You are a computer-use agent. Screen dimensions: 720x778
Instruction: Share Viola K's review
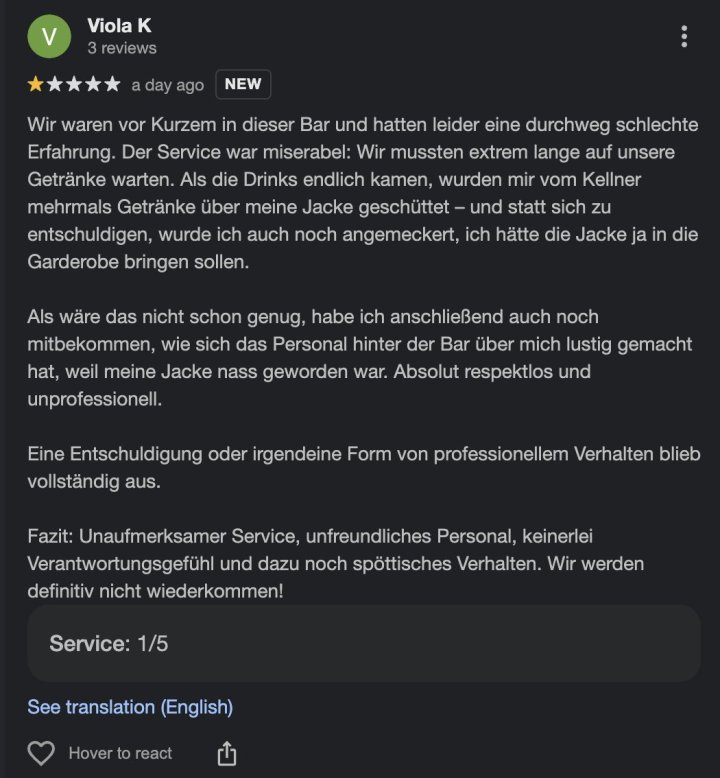(227, 753)
